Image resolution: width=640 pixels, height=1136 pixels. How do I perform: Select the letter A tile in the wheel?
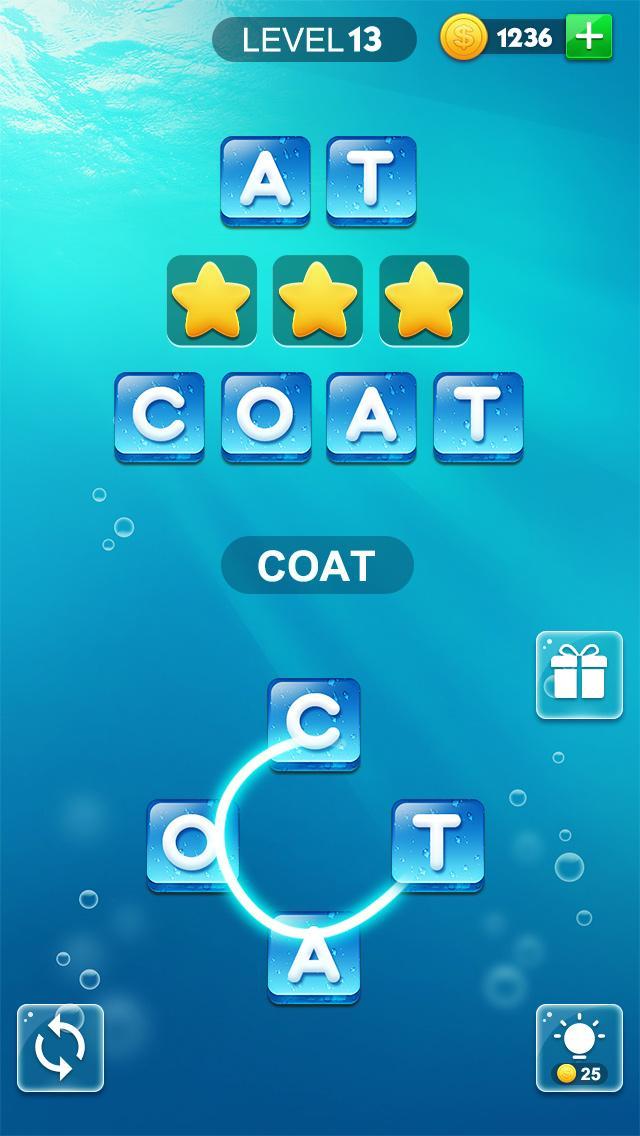(x=314, y=958)
